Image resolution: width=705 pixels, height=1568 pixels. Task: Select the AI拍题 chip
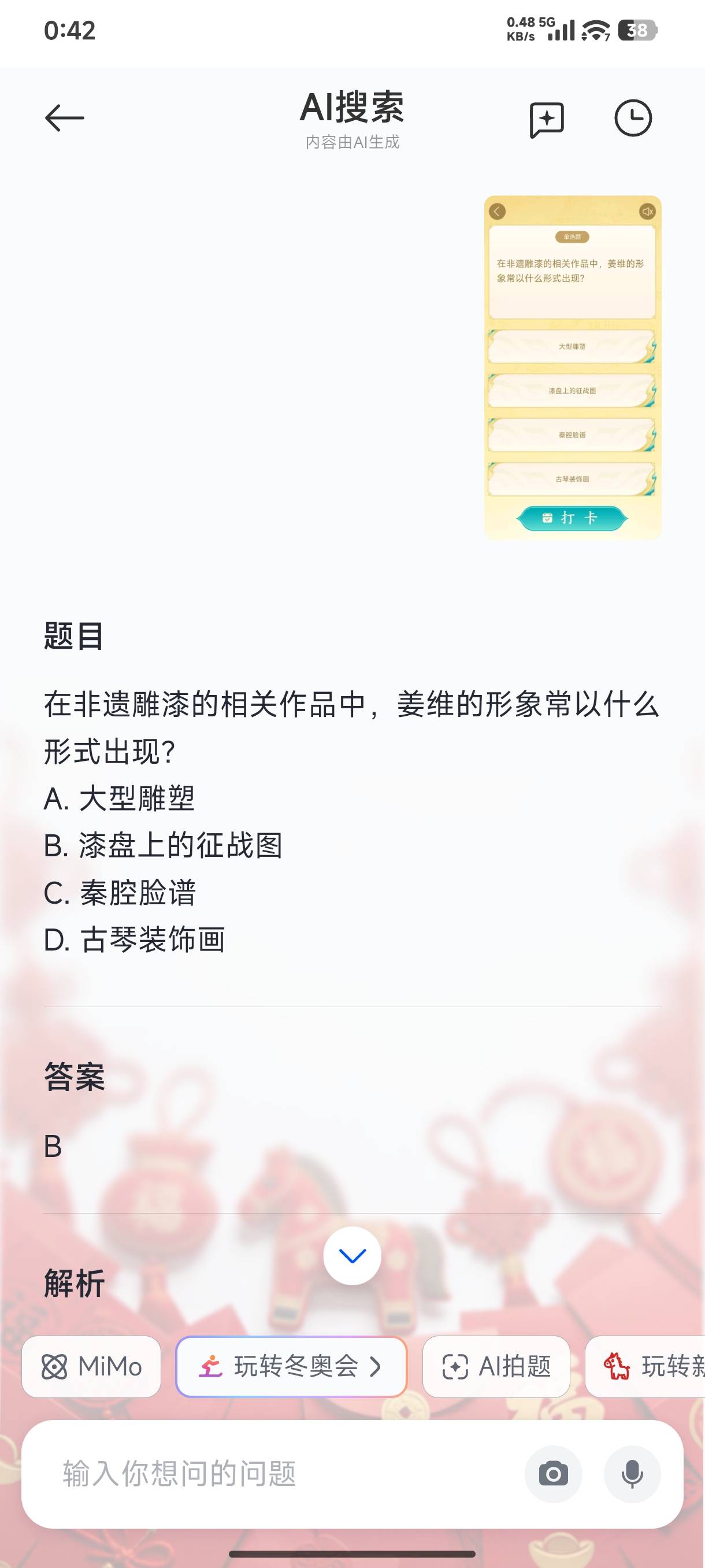[x=496, y=1367]
